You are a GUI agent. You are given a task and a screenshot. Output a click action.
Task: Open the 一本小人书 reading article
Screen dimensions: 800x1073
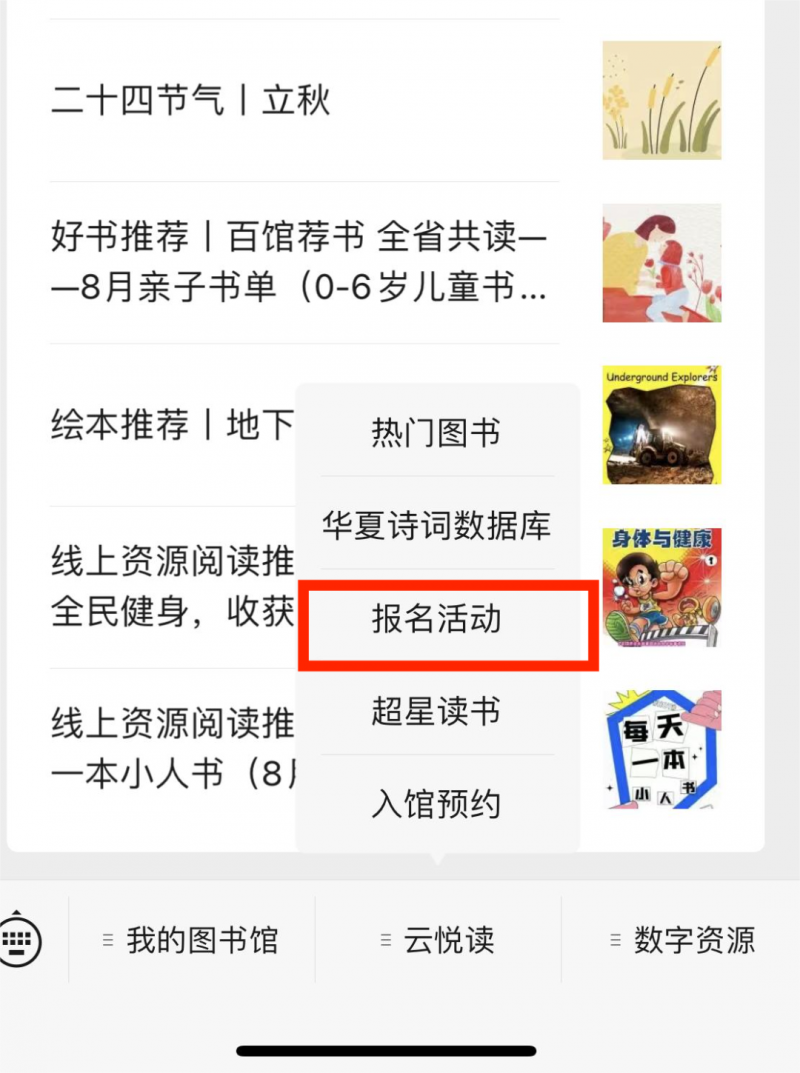pos(170,748)
